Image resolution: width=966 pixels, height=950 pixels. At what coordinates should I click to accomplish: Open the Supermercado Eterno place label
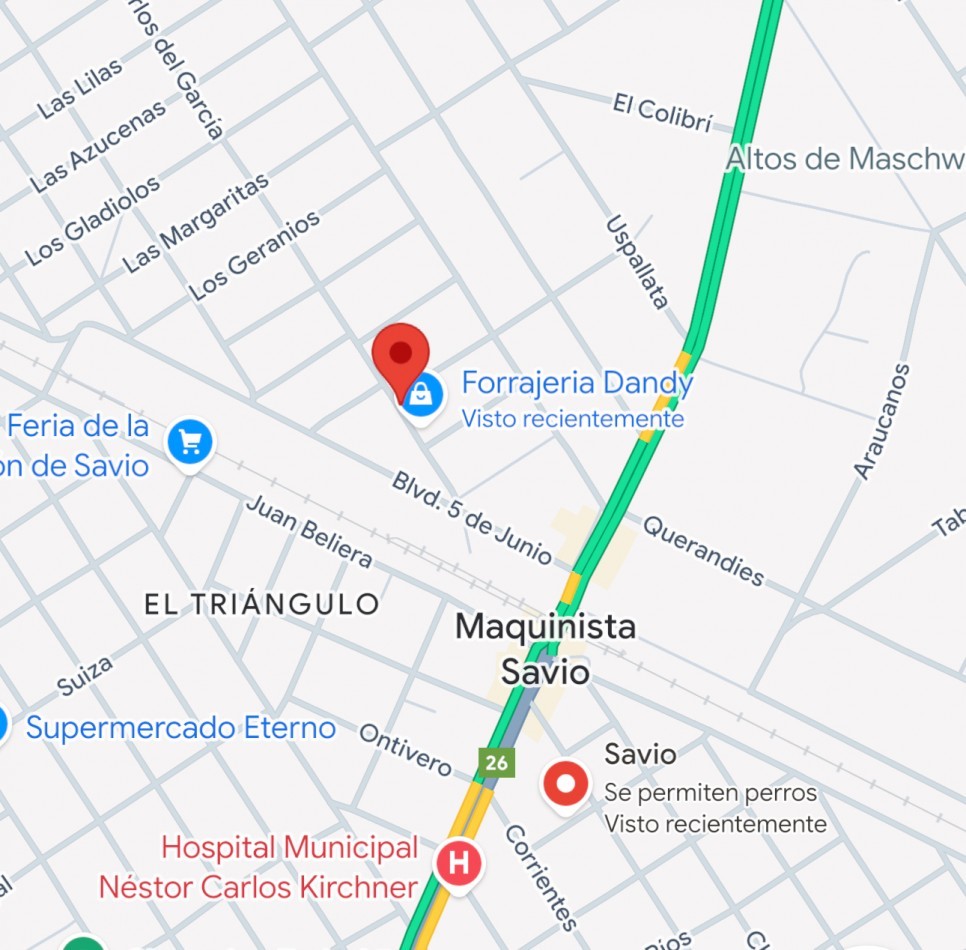coord(181,727)
